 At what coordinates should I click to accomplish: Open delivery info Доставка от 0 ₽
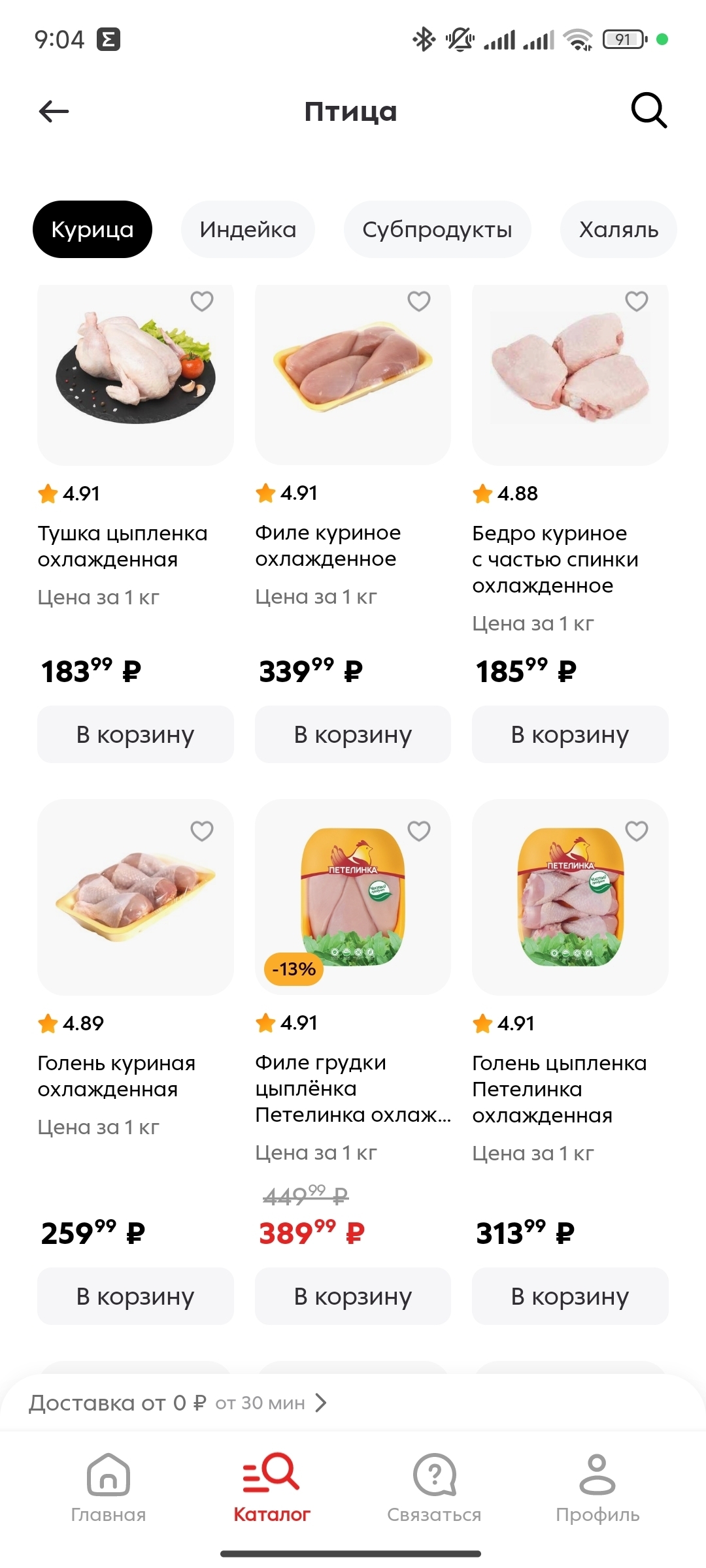tap(178, 1403)
